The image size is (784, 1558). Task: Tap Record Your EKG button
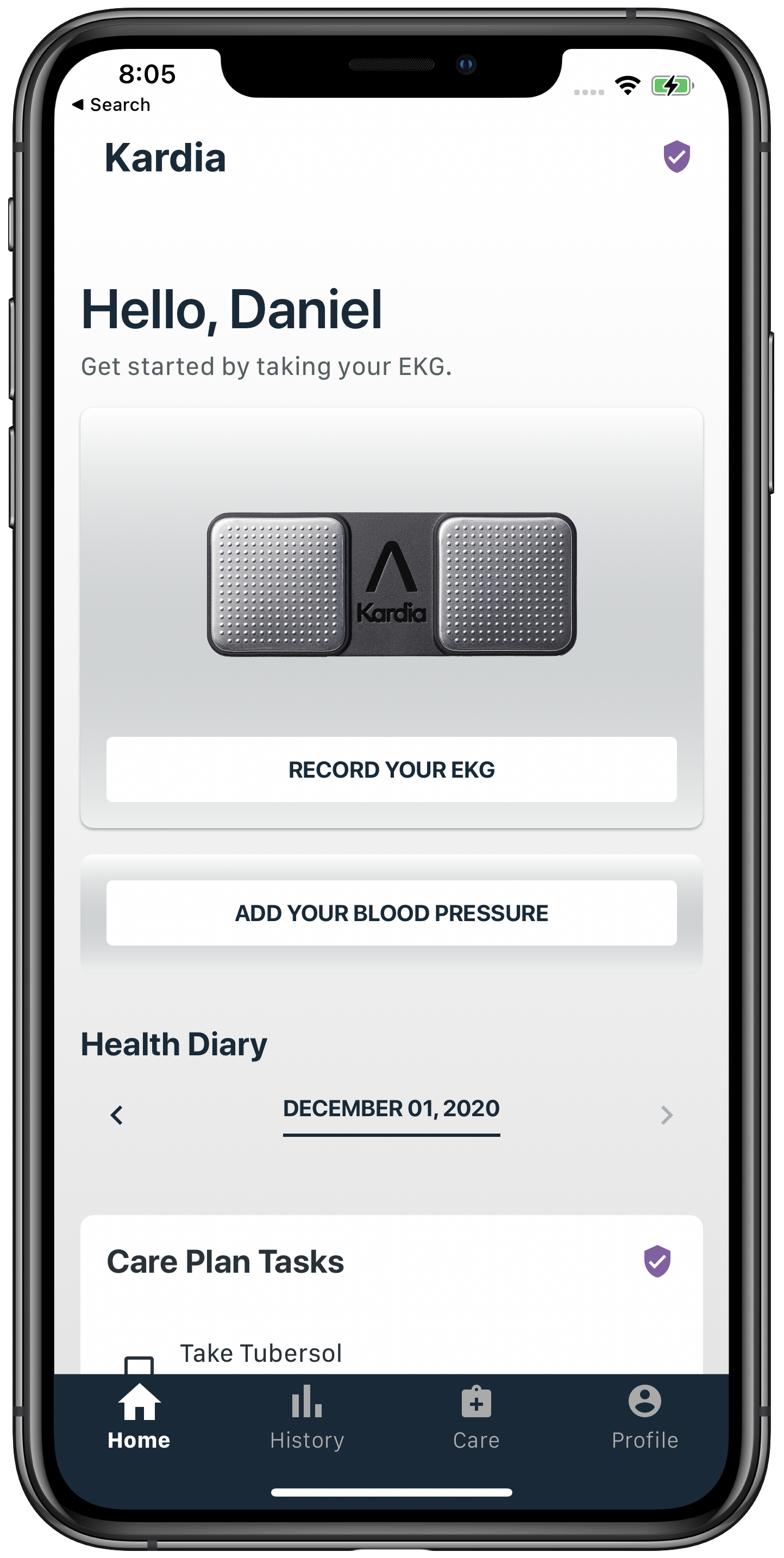click(x=391, y=769)
